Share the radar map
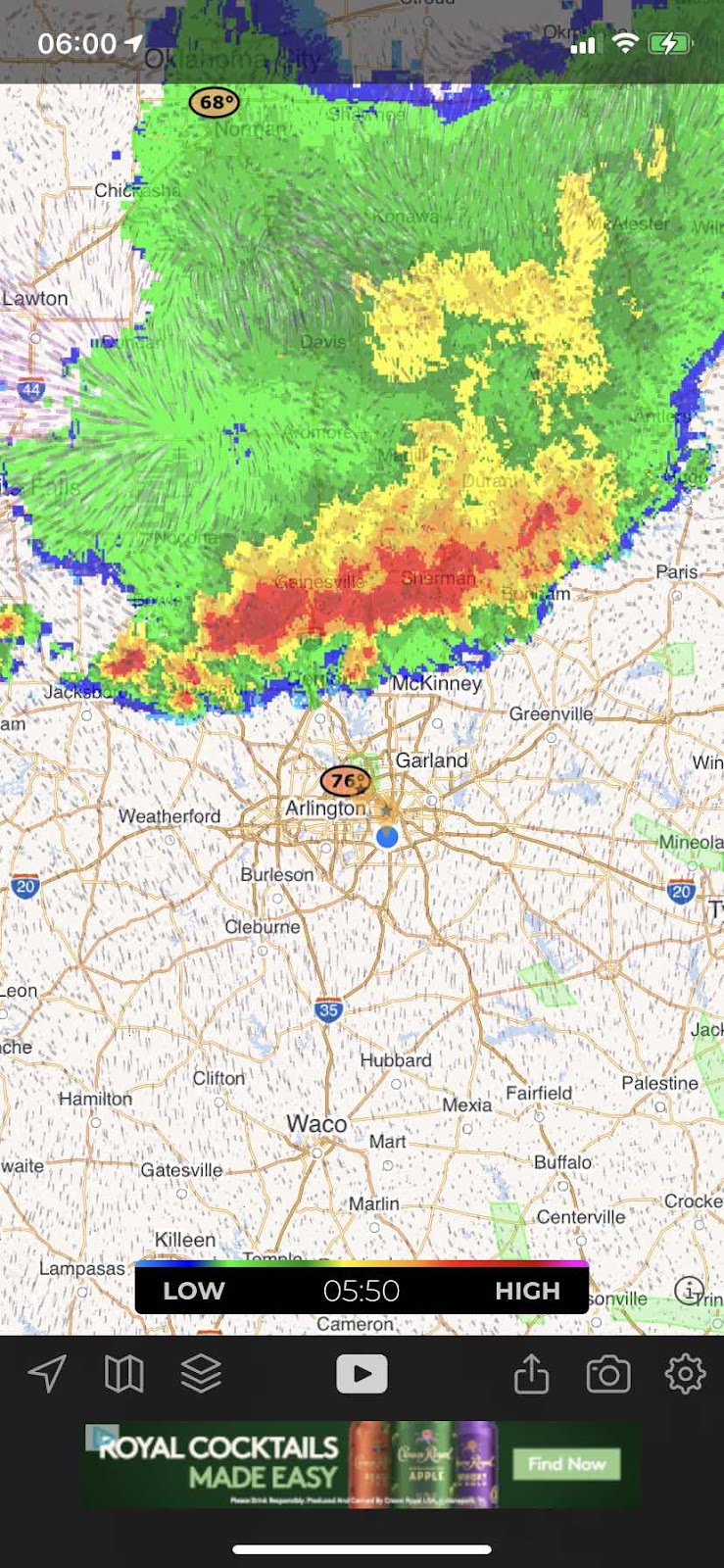The width and height of the screenshot is (724, 1568). point(531,1373)
